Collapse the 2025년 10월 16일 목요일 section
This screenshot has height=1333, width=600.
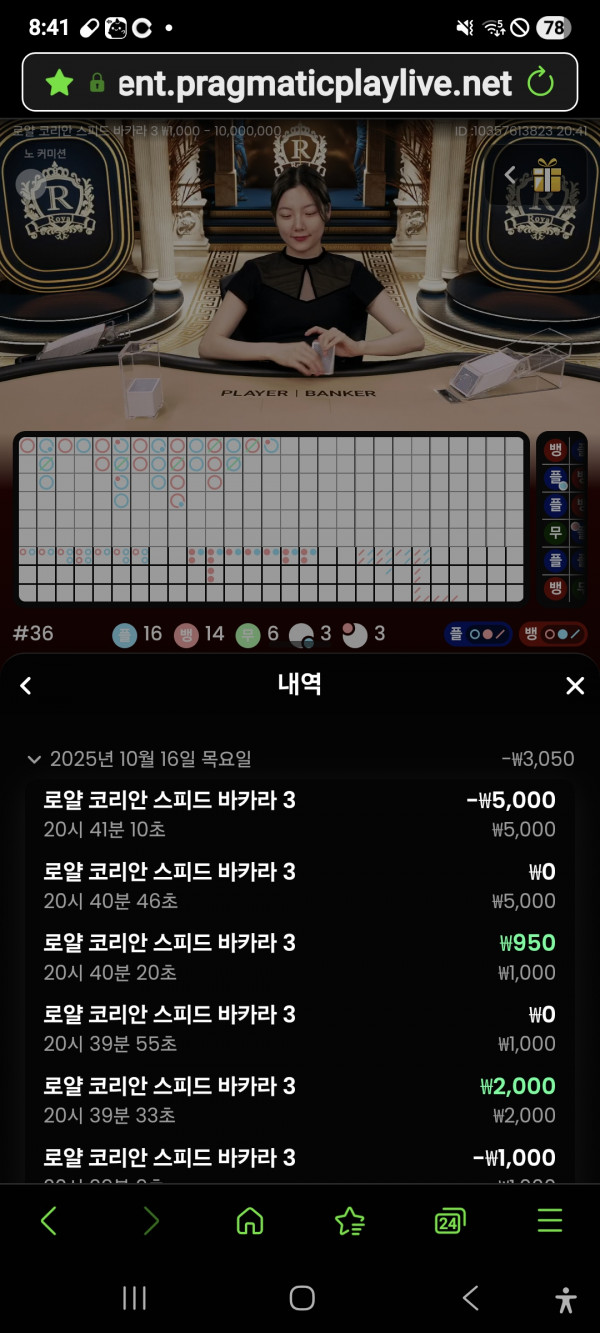(x=36, y=759)
